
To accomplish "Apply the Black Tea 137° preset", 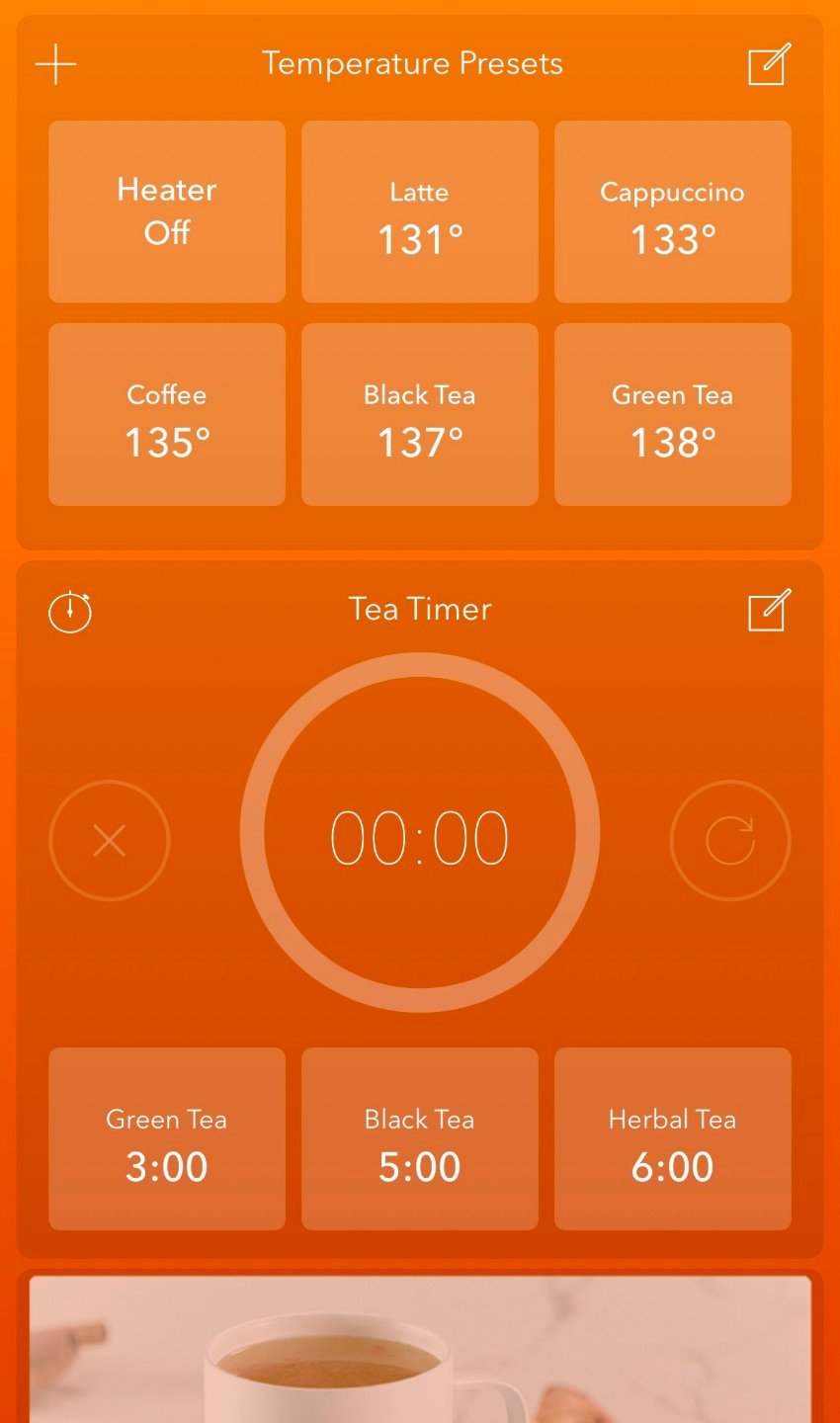I will click(x=420, y=414).
